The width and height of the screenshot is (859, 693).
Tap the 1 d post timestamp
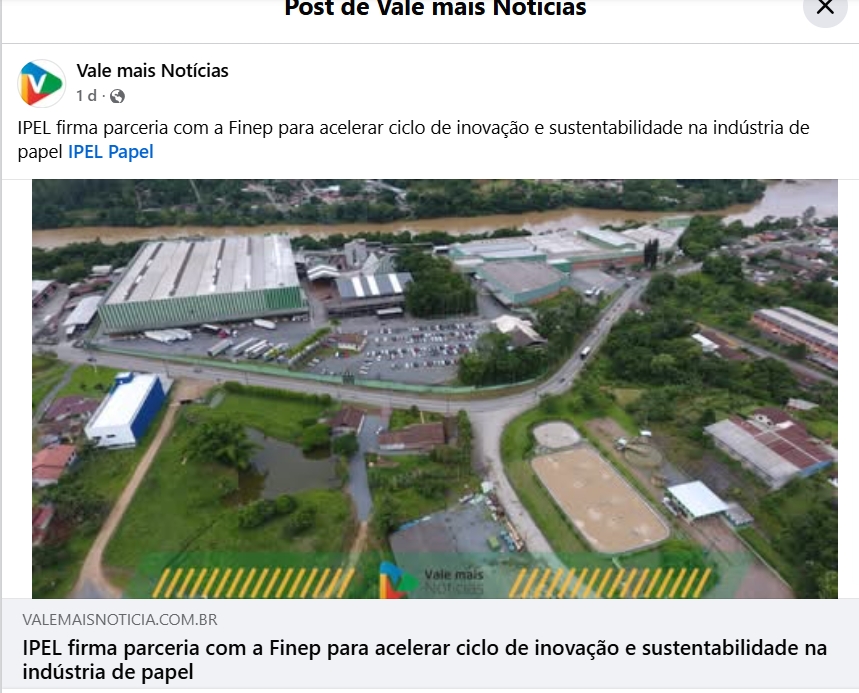pos(86,96)
